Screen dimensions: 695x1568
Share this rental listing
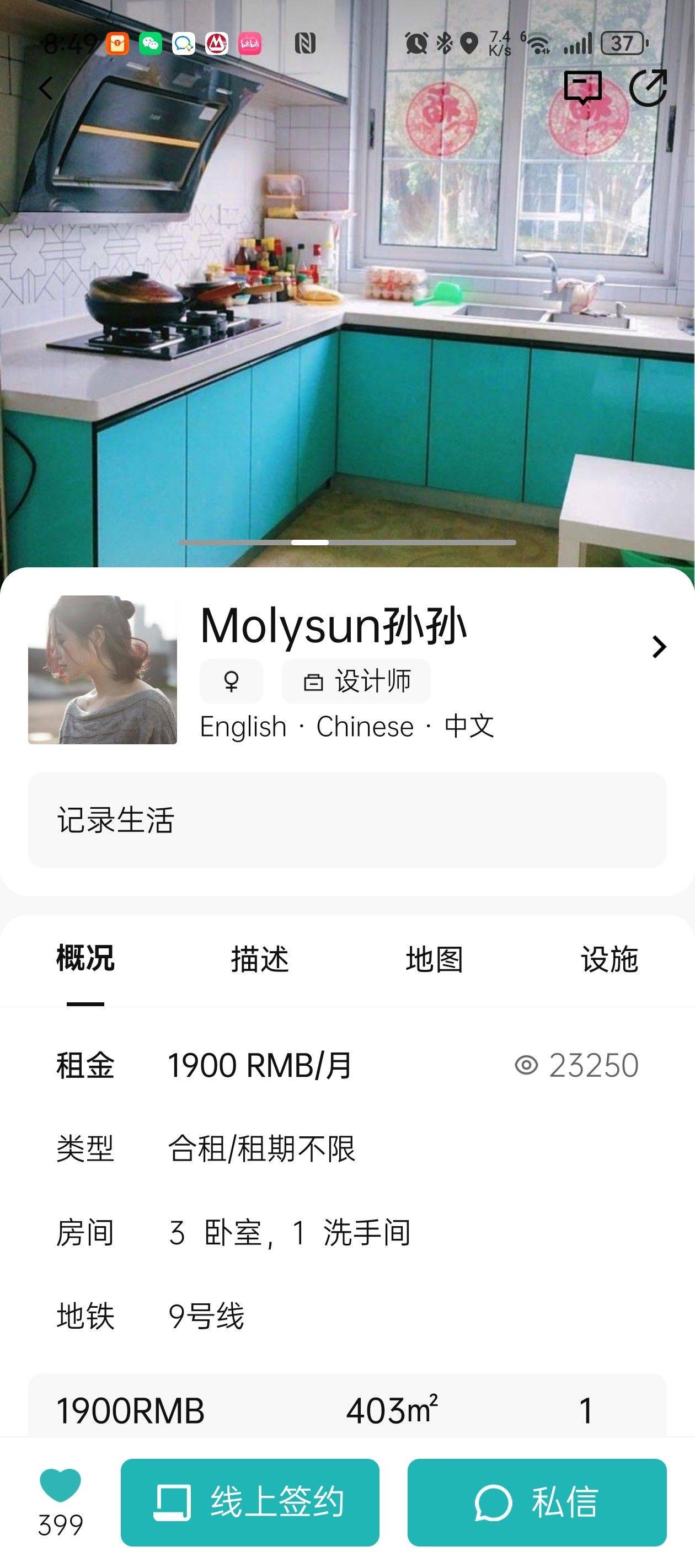648,89
